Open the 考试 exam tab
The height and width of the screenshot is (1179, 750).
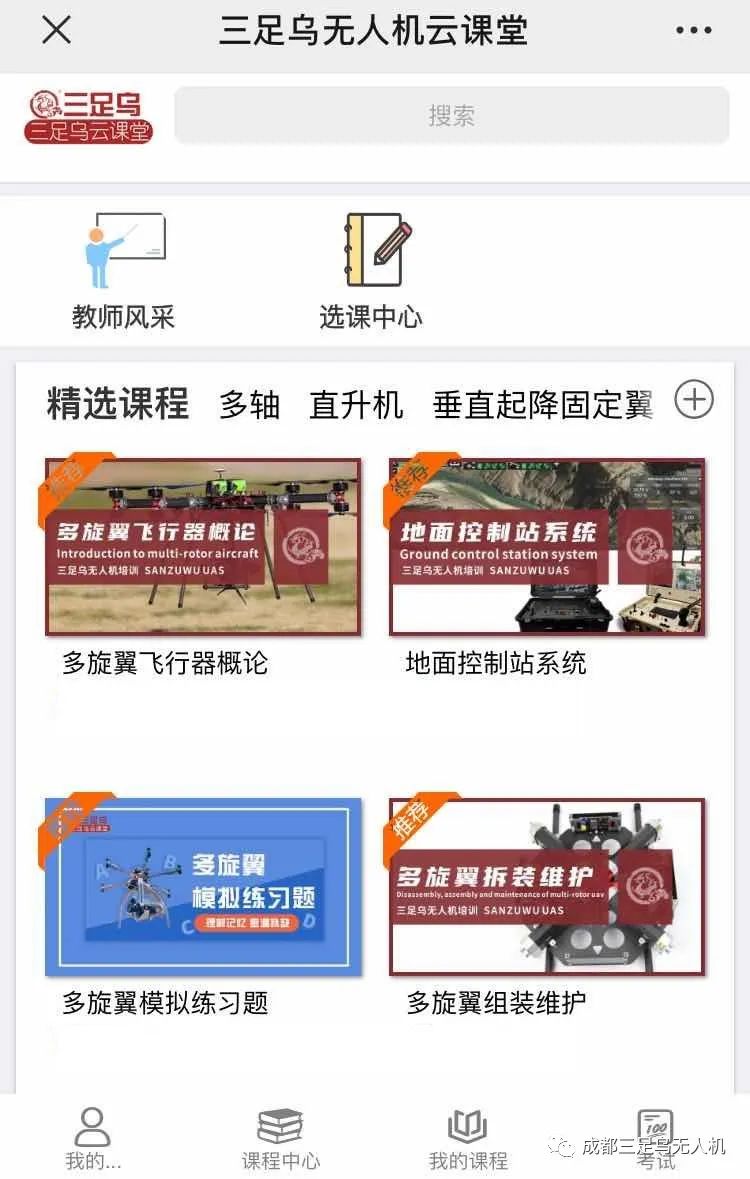(x=656, y=1138)
